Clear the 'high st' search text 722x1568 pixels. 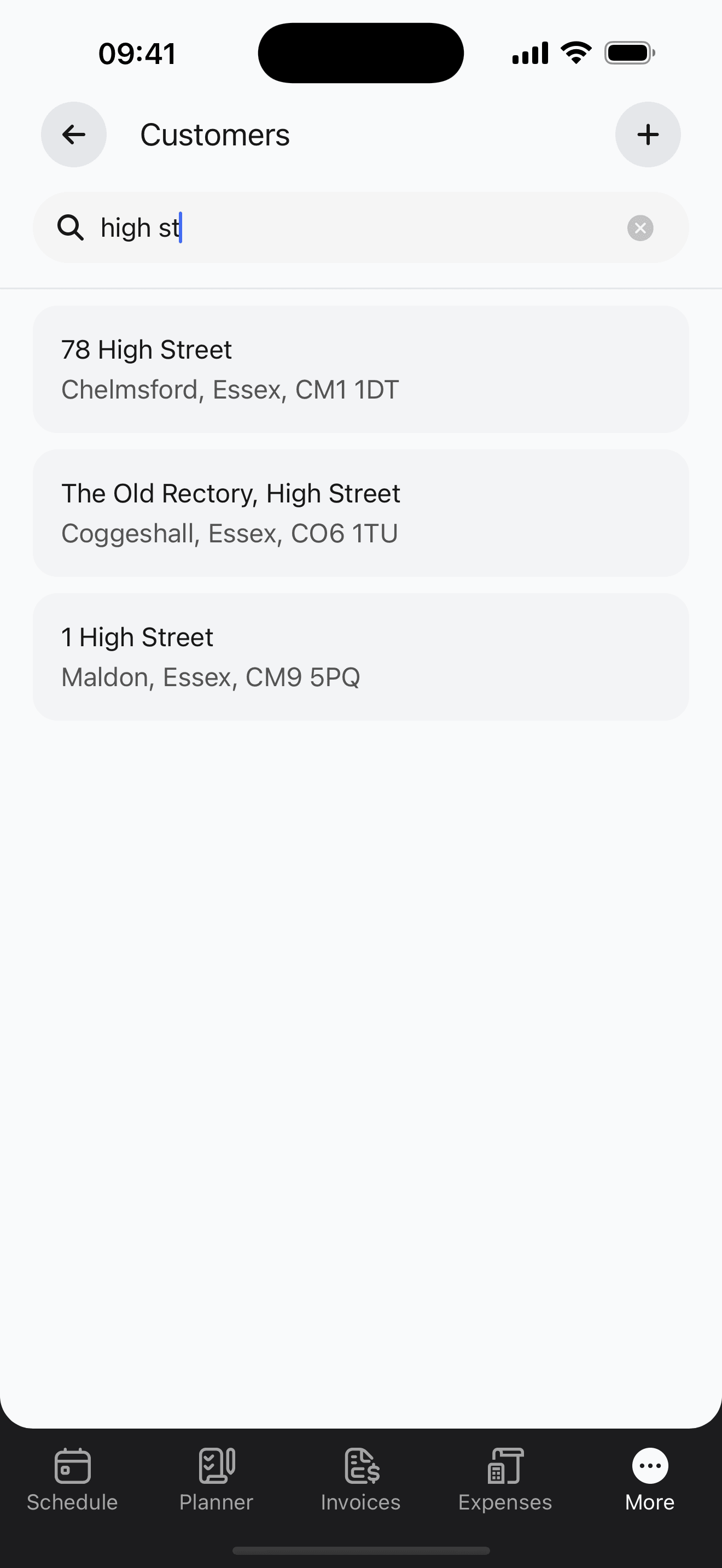(640, 227)
